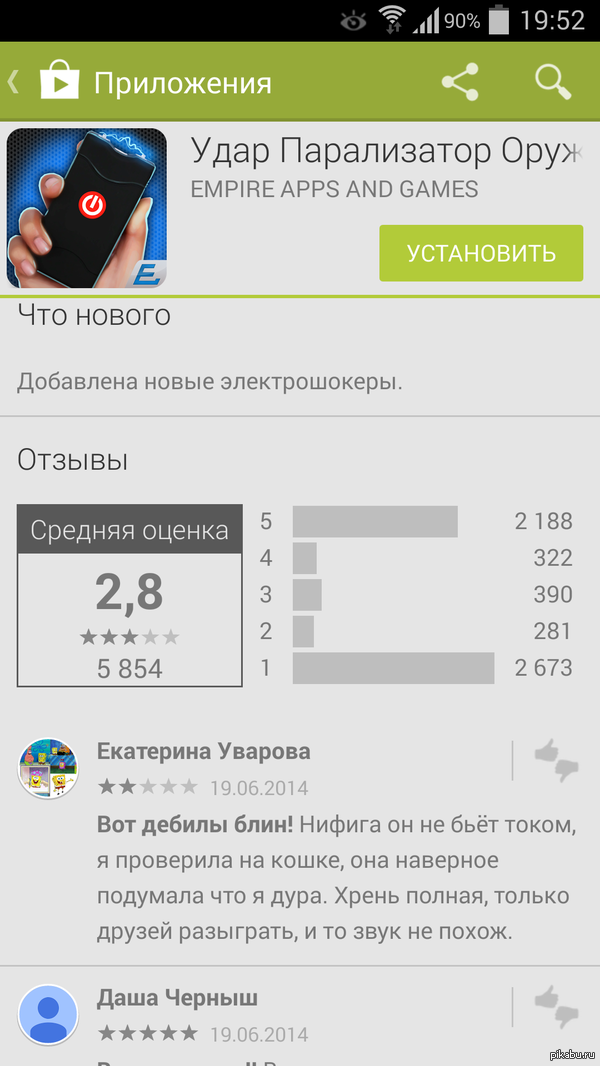Rate Даша Черныш's review with thumbs icon

point(556,1008)
